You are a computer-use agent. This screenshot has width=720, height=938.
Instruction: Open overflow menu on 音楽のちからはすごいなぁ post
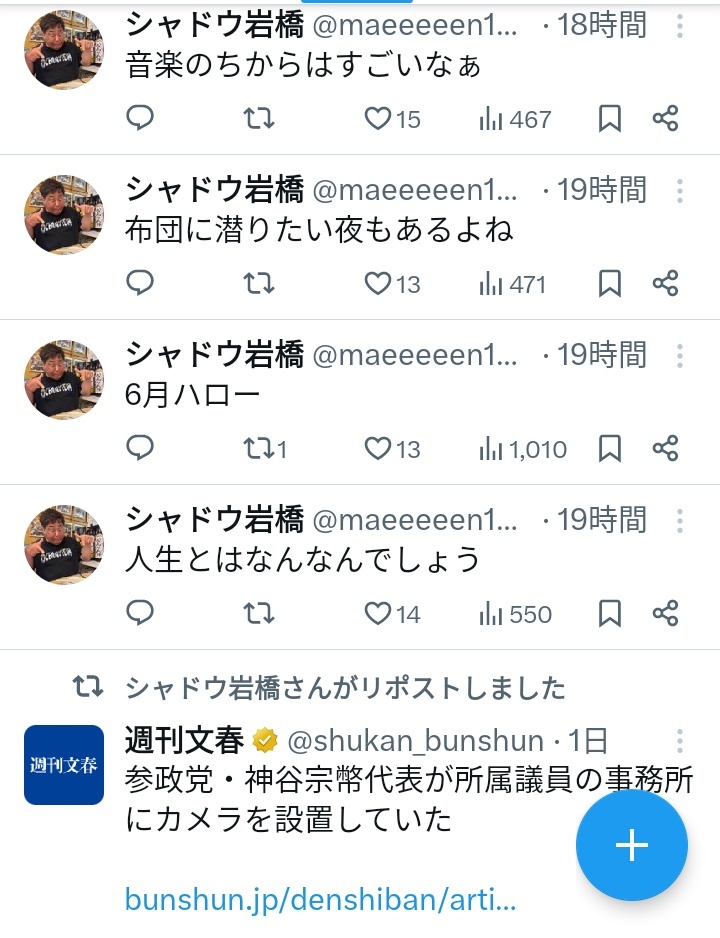tap(680, 25)
